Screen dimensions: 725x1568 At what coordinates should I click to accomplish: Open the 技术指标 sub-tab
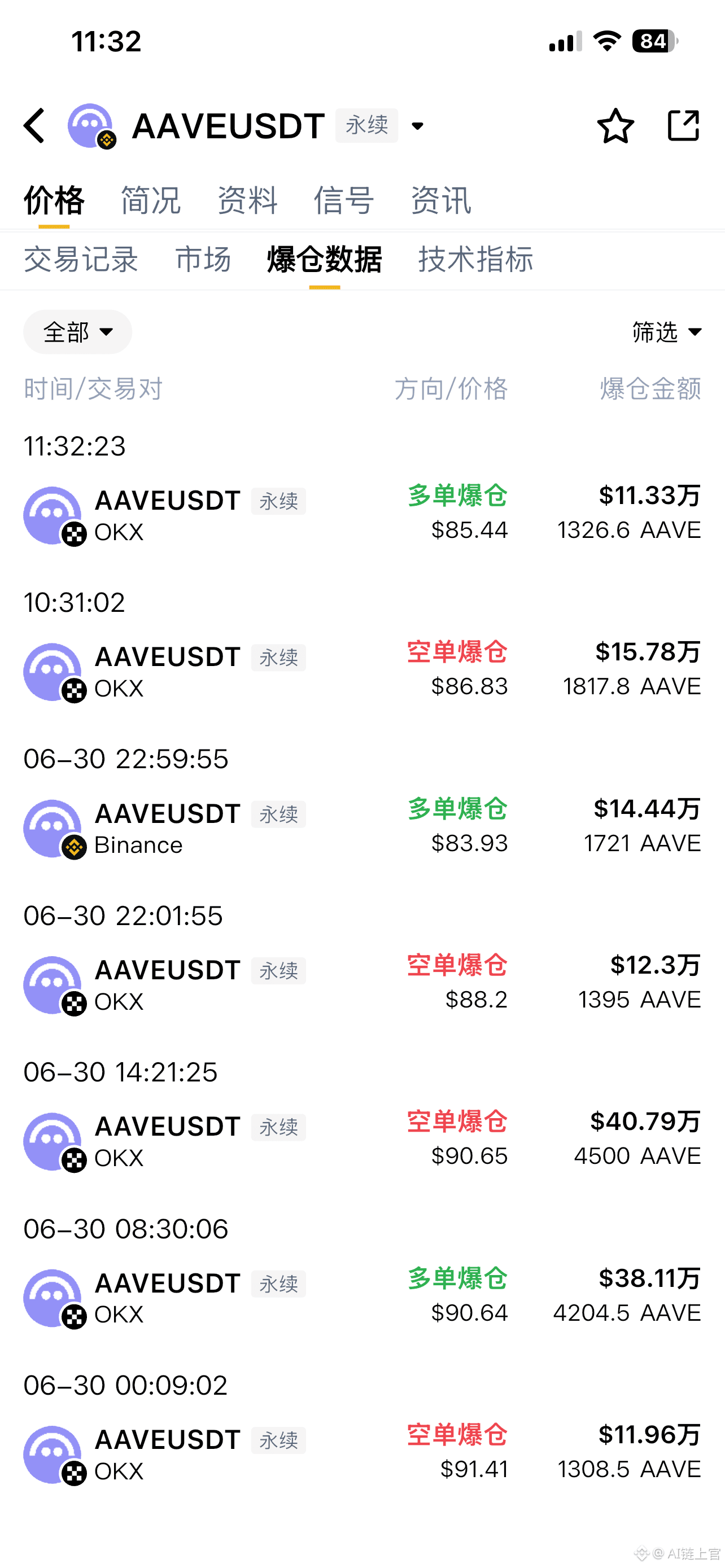pos(476,259)
